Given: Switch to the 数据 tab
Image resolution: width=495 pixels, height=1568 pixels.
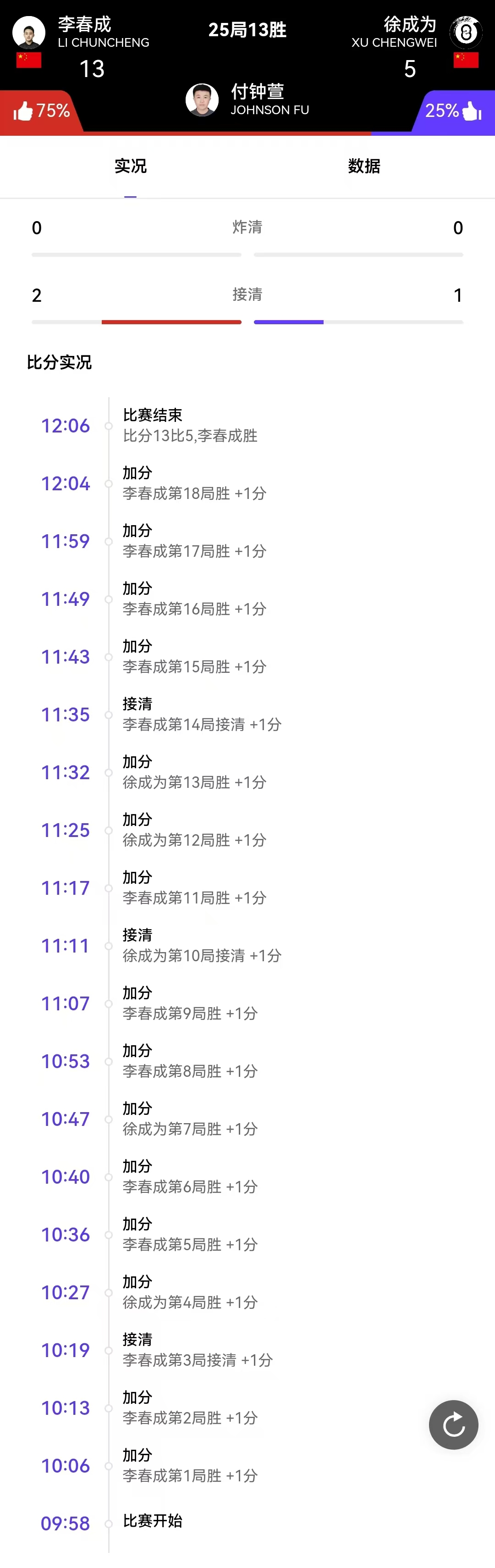Looking at the screenshot, I should (363, 166).
